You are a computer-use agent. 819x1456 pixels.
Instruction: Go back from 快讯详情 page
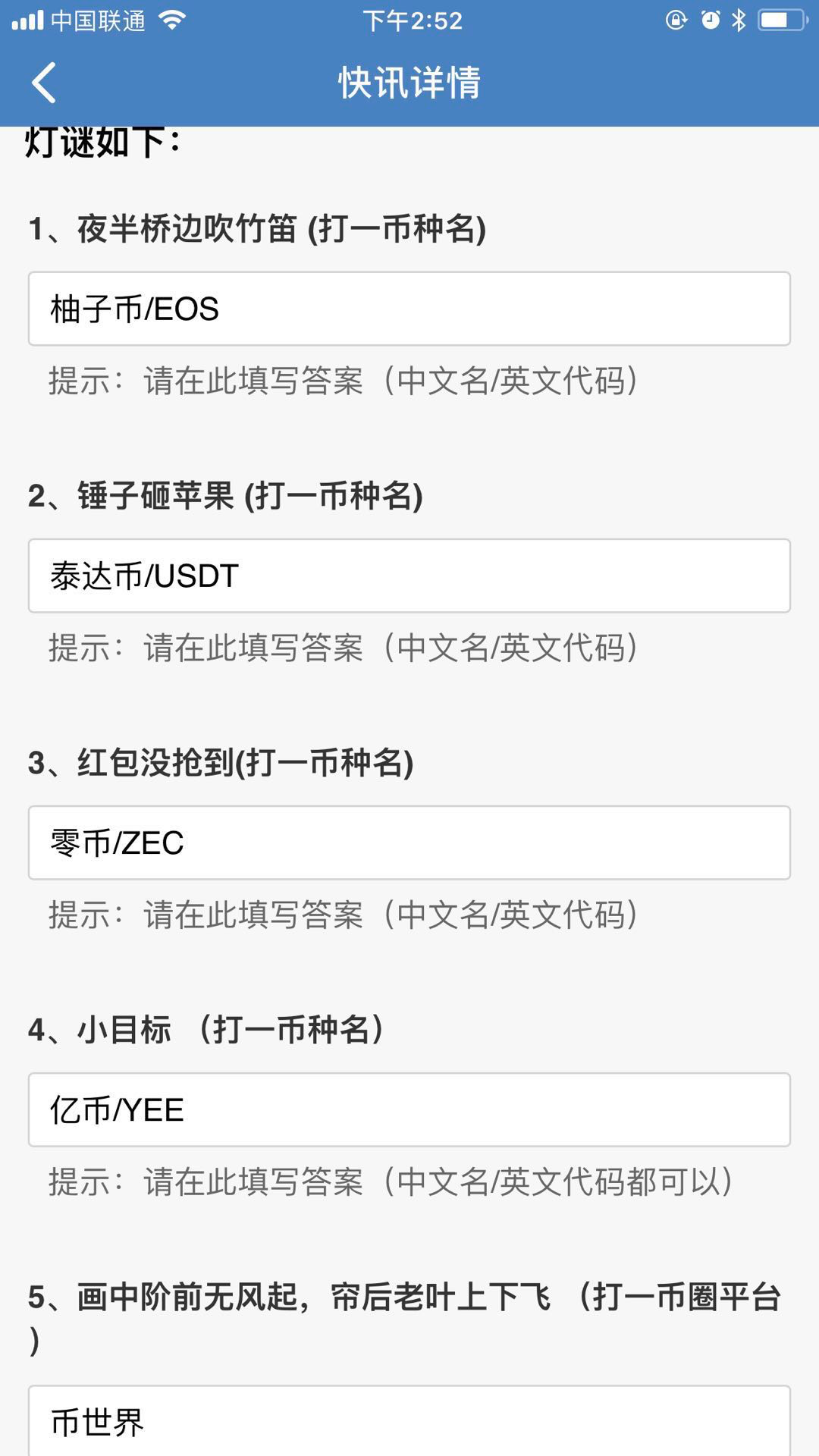pos(44,82)
